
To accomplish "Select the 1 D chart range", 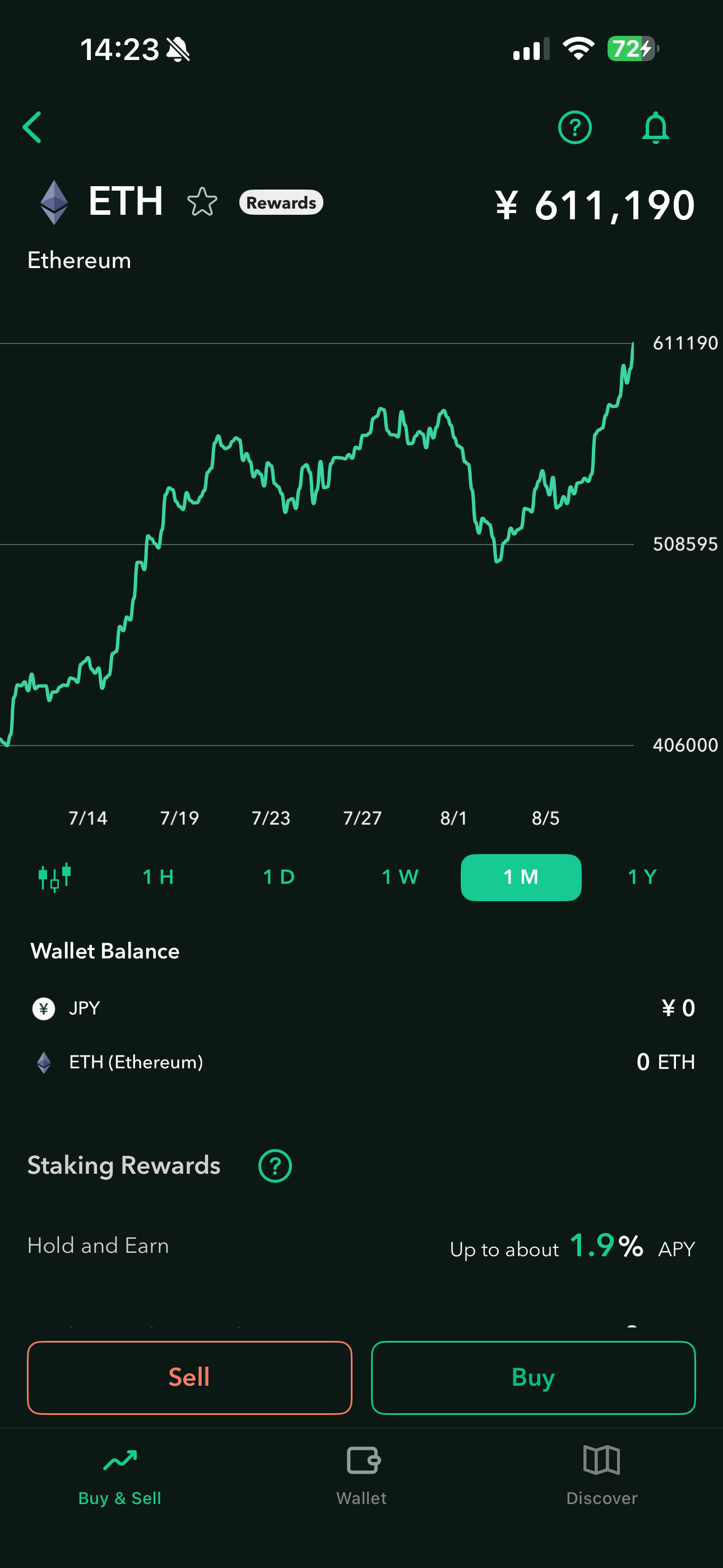I will (279, 877).
